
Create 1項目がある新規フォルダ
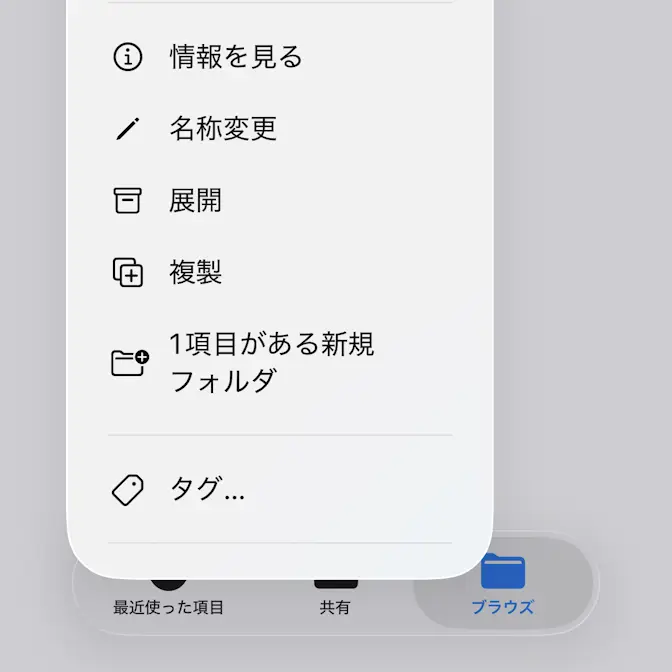(272, 362)
